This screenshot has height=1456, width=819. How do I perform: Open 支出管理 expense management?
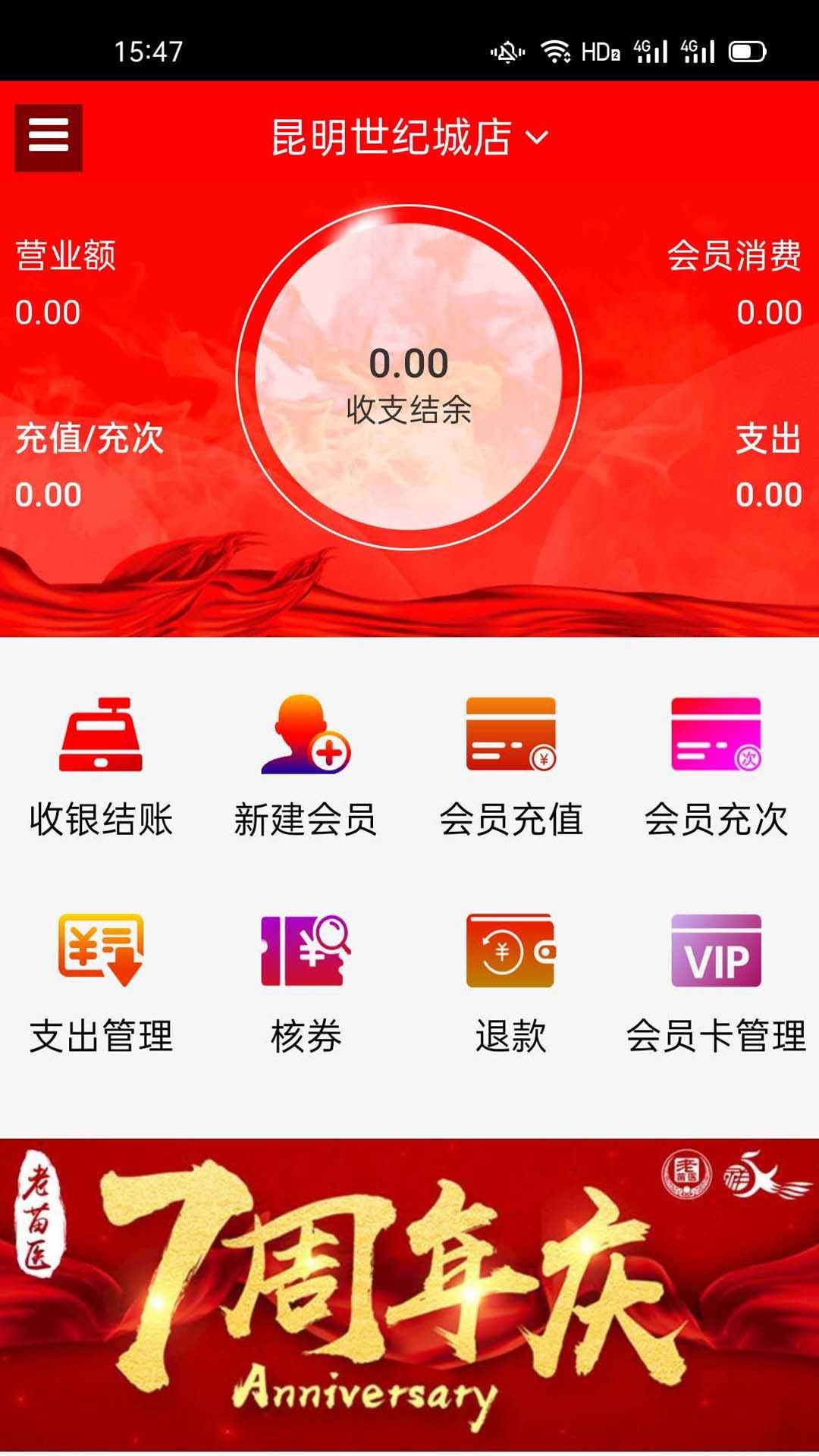[x=102, y=983]
